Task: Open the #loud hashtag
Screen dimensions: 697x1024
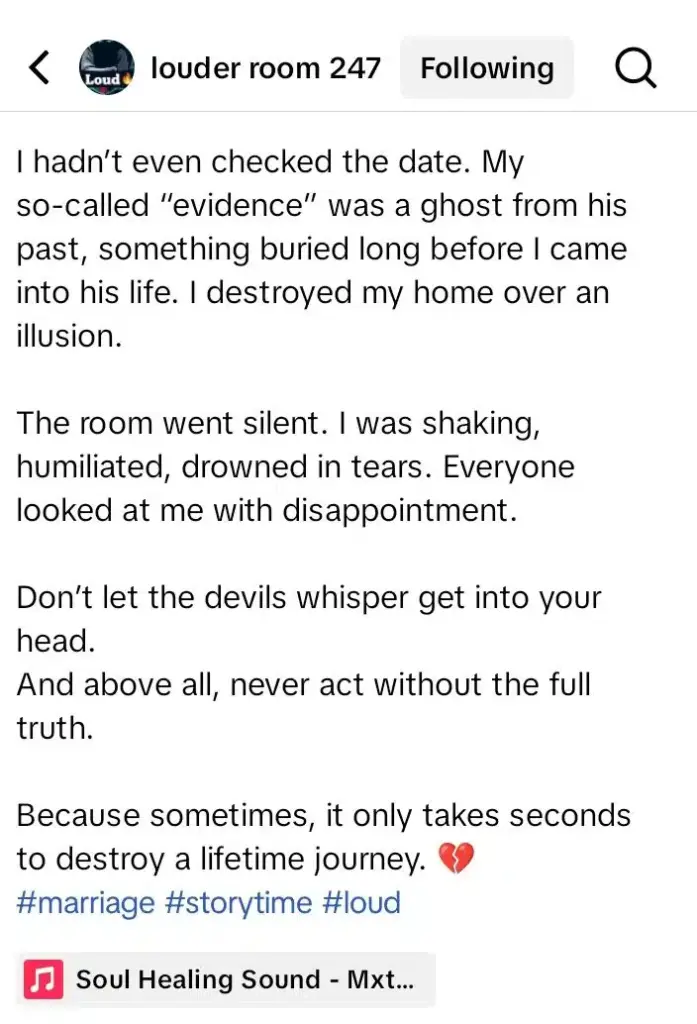Action: [x=361, y=903]
